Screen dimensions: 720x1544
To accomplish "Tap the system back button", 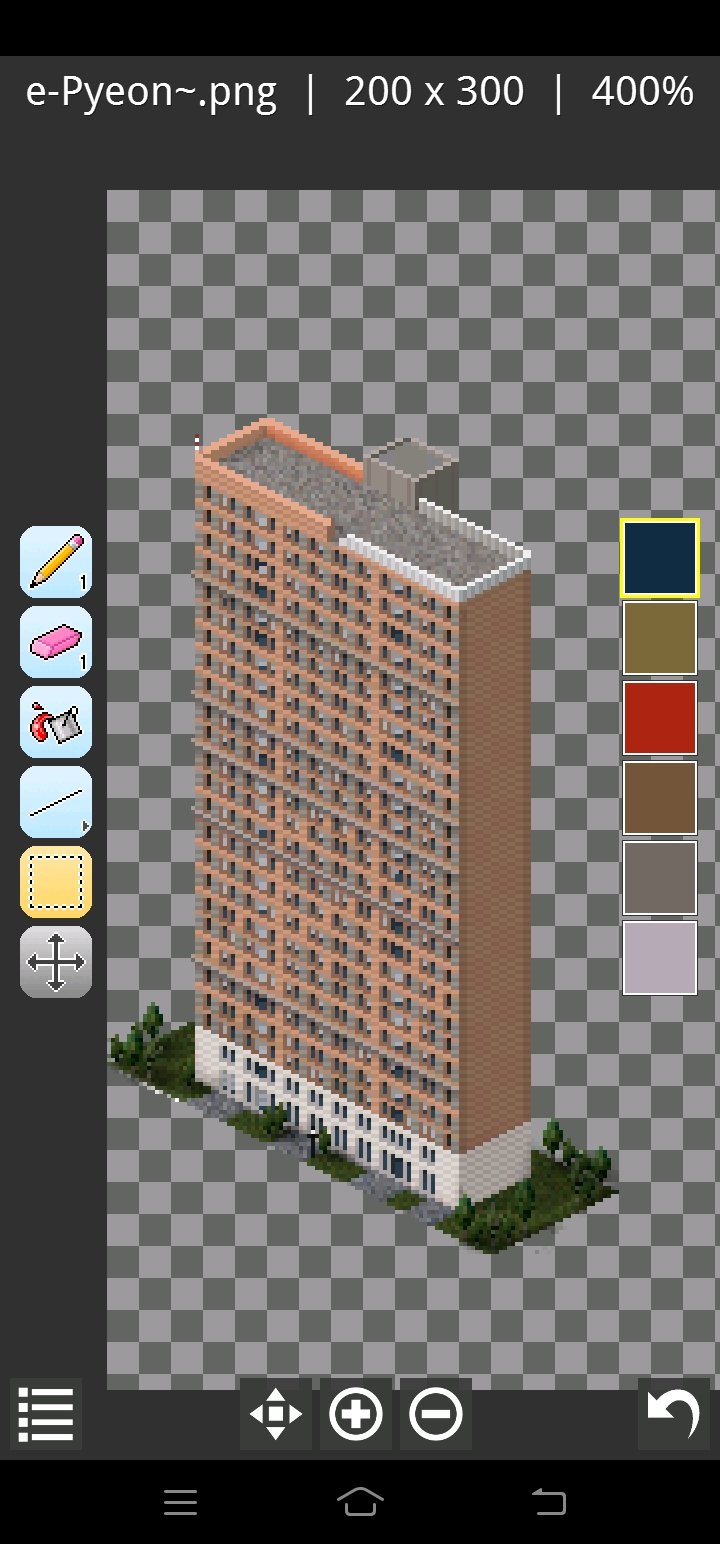I will click(x=548, y=1501).
